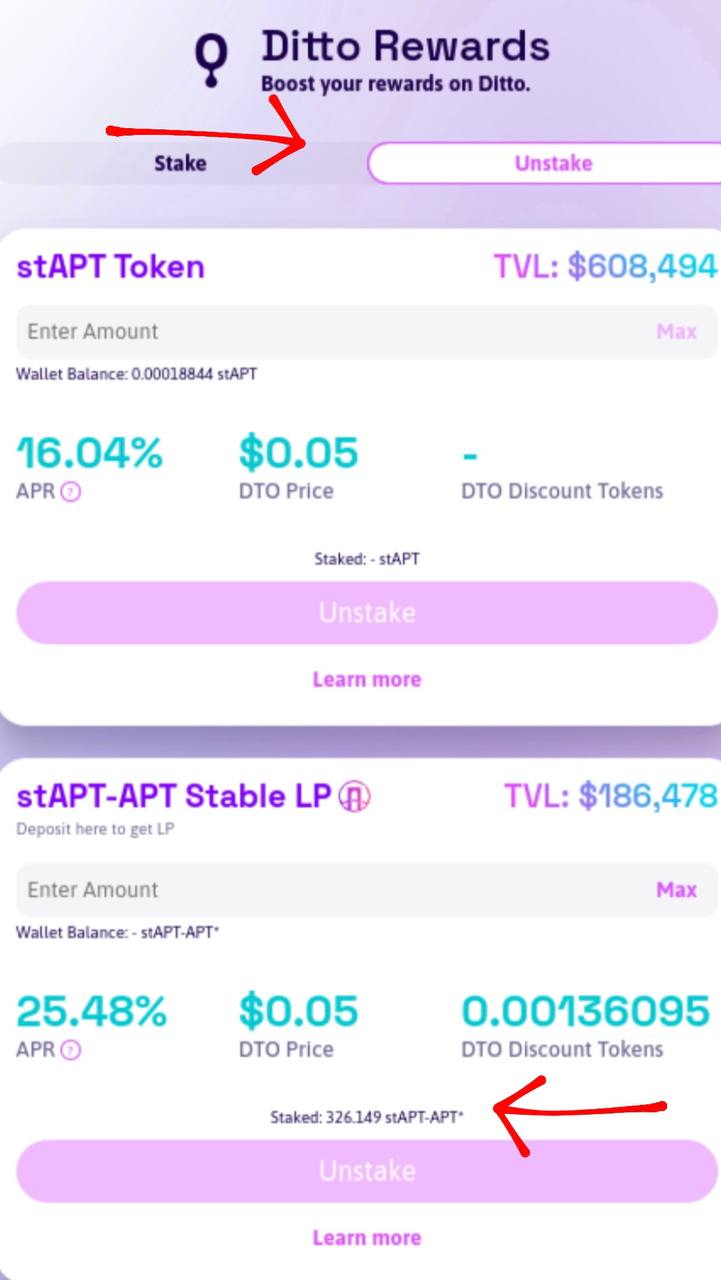Viewport: 721px width, 1280px height.
Task: Open Learn more under stAPT Token
Action: point(366,680)
